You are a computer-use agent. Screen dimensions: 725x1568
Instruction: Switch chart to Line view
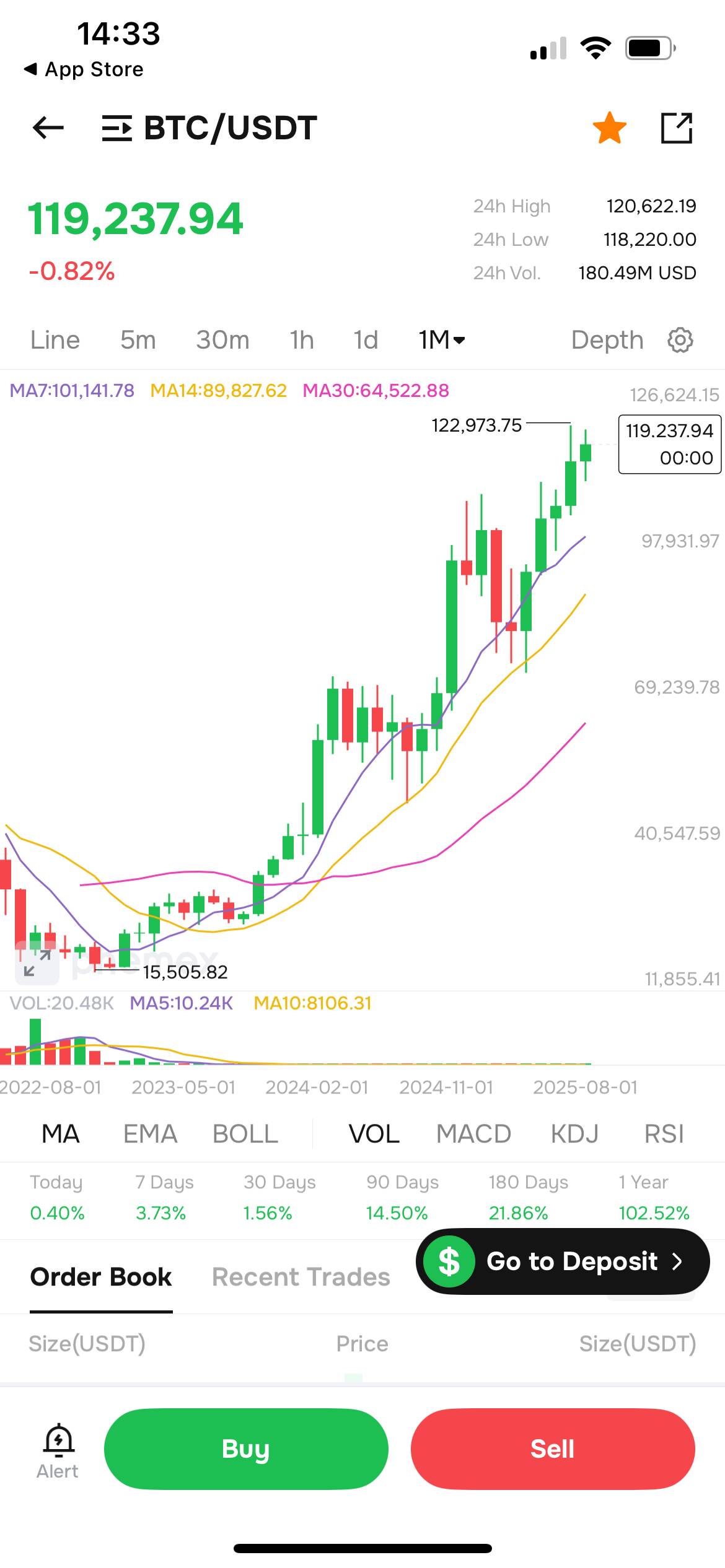pos(55,340)
